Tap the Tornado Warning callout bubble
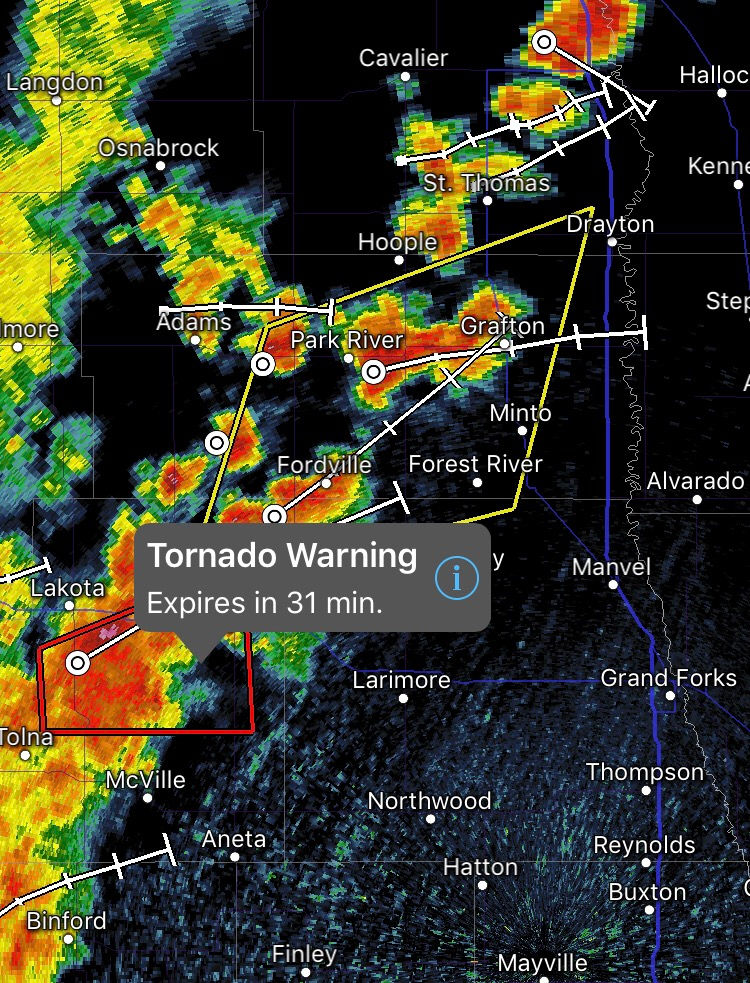The width and height of the screenshot is (750, 983). (283, 578)
